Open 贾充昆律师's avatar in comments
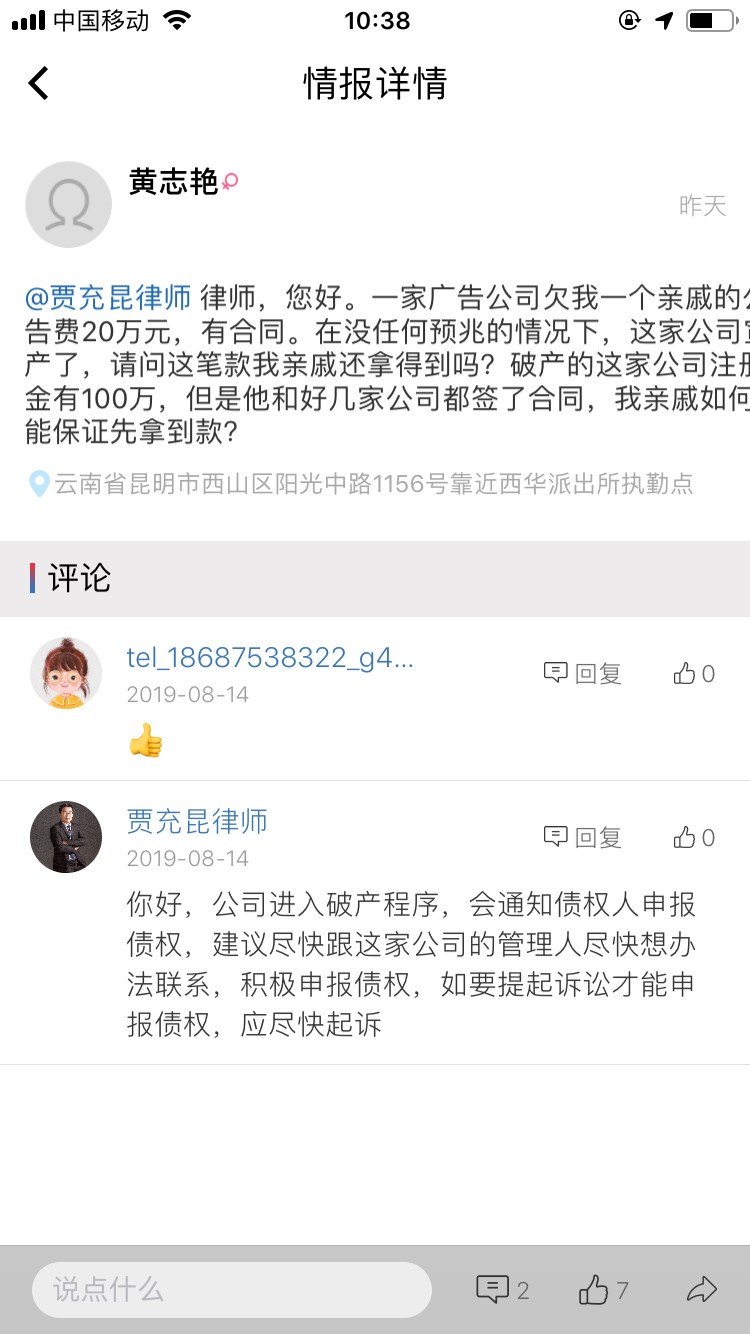 tap(66, 837)
